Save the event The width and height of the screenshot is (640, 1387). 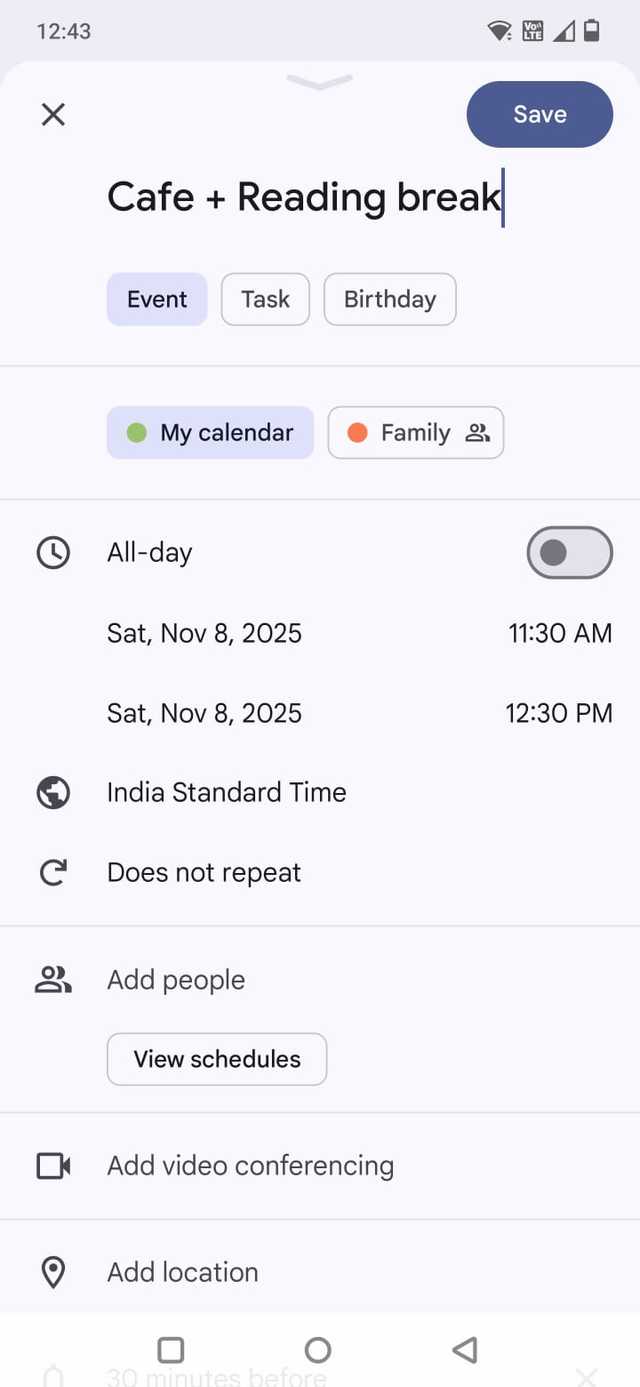pos(539,115)
